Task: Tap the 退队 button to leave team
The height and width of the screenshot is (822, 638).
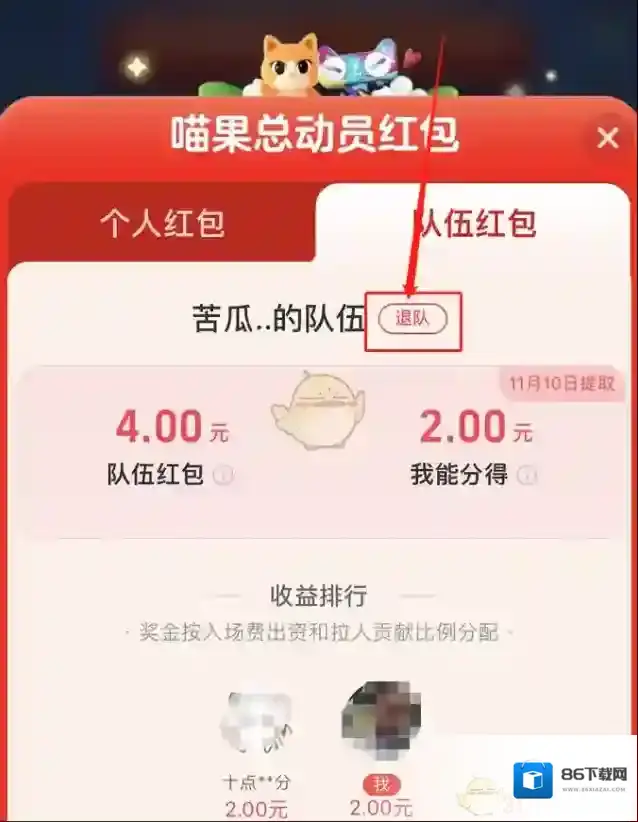Action: coord(412,319)
